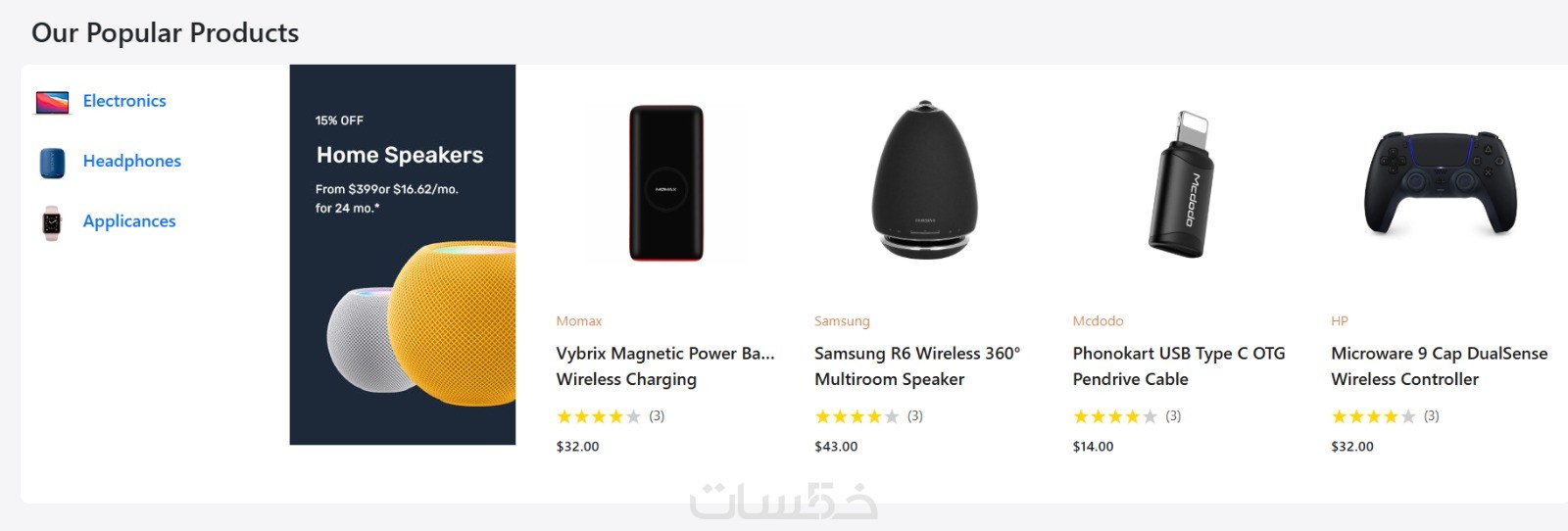
Task: Select the Headphones category
Action: tap(131, 161)
